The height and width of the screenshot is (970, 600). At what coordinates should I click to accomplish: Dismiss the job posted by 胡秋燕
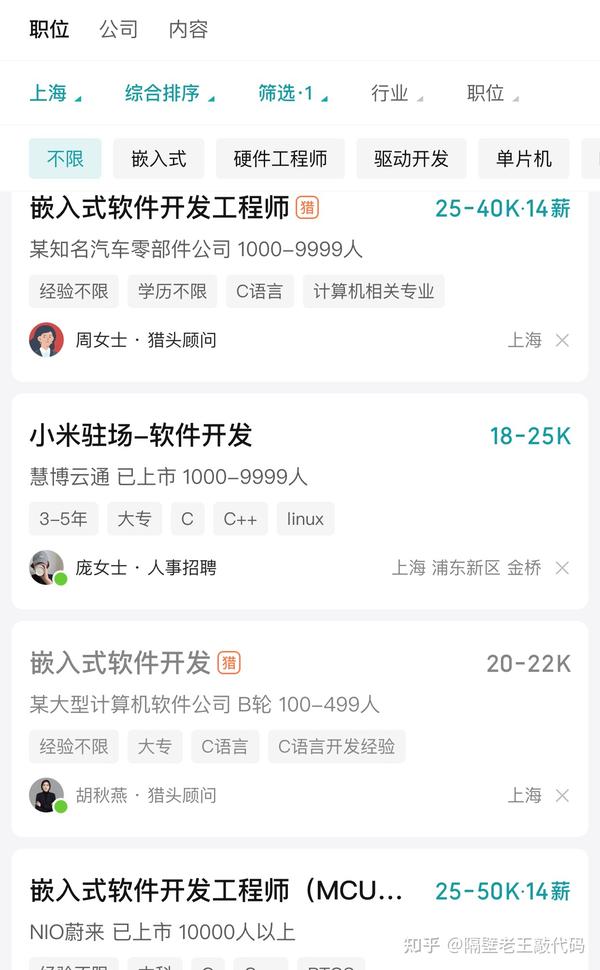pyautogui.click(x=562, y=796)
